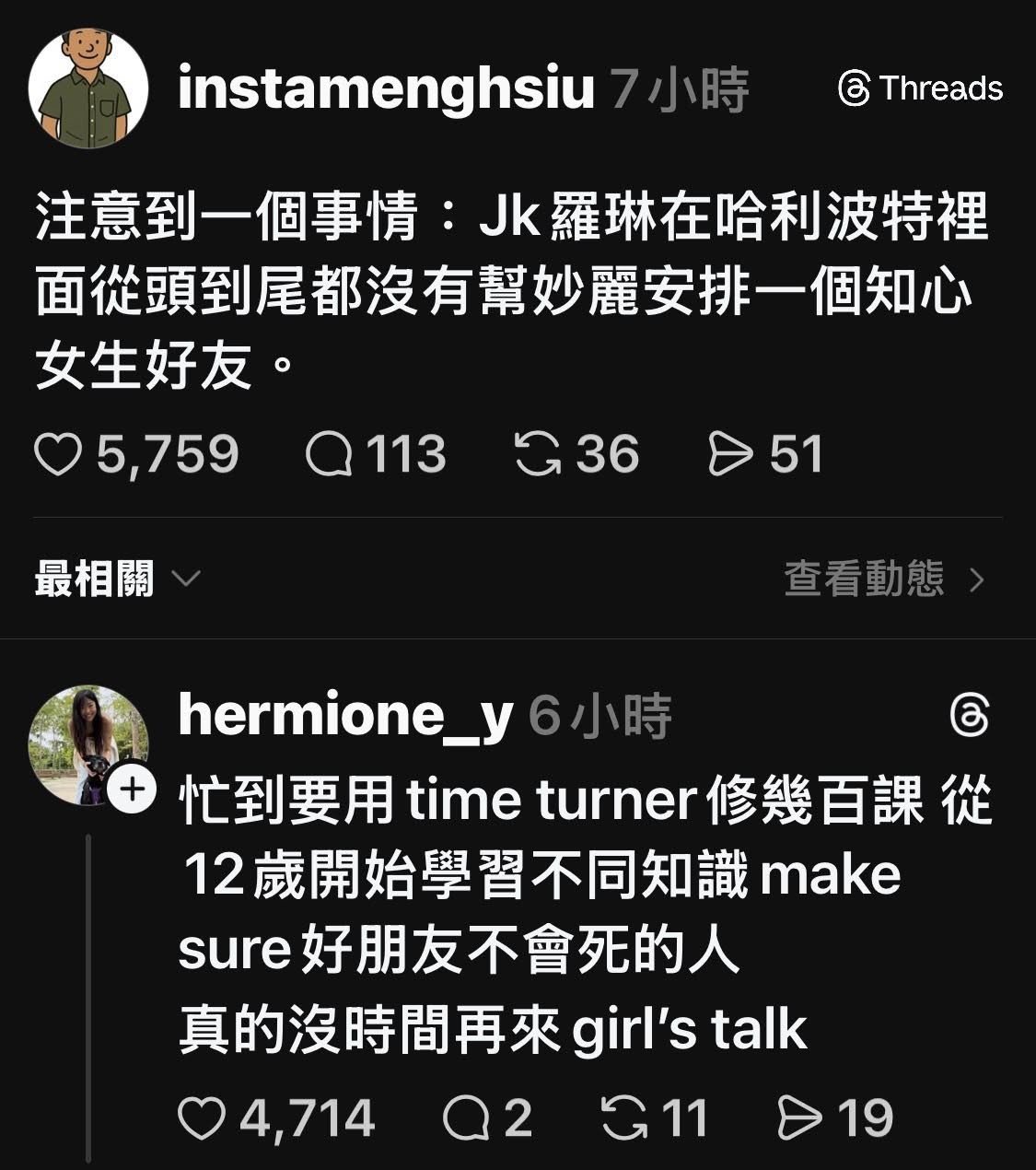The width and height of the screenshot is (1036, 1170).
Task: Expand the 最相關 sort dropdown
Action: coord(117,579)
